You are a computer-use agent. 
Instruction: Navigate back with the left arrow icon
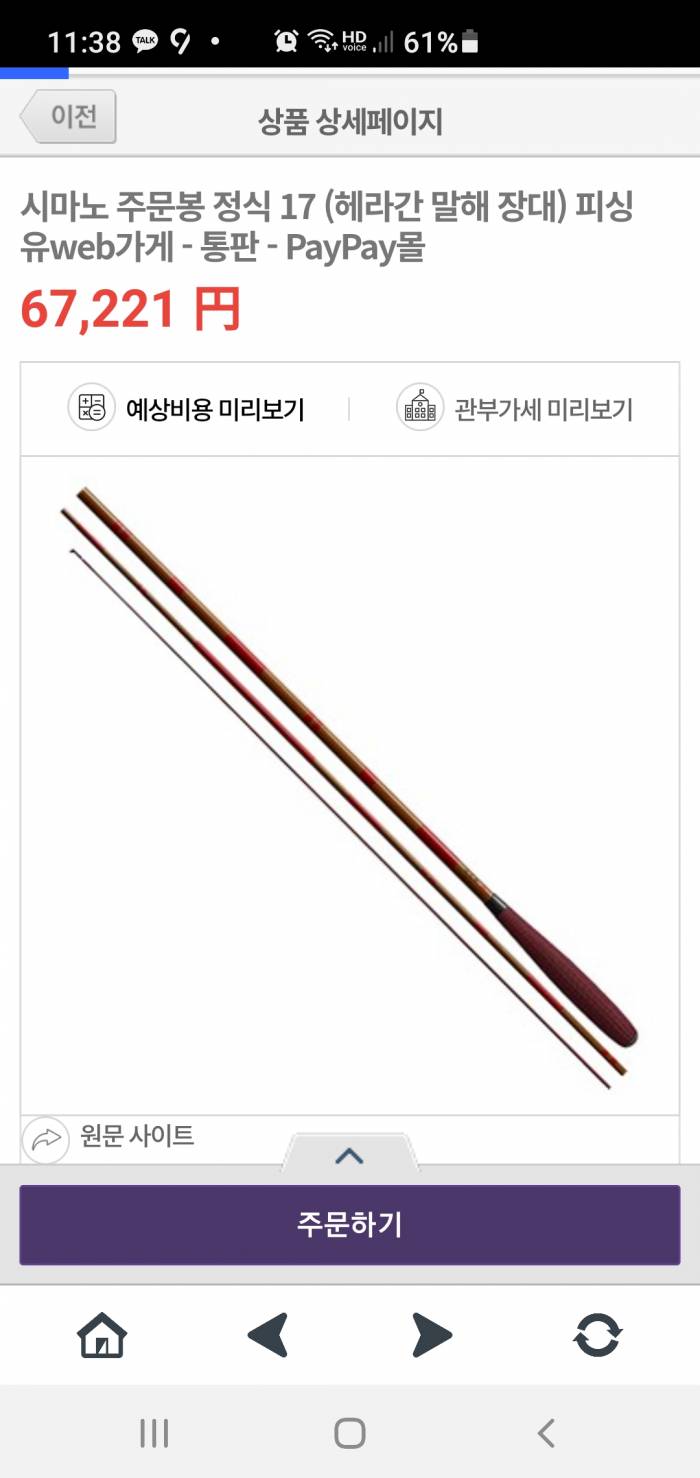coord(268,1336)
